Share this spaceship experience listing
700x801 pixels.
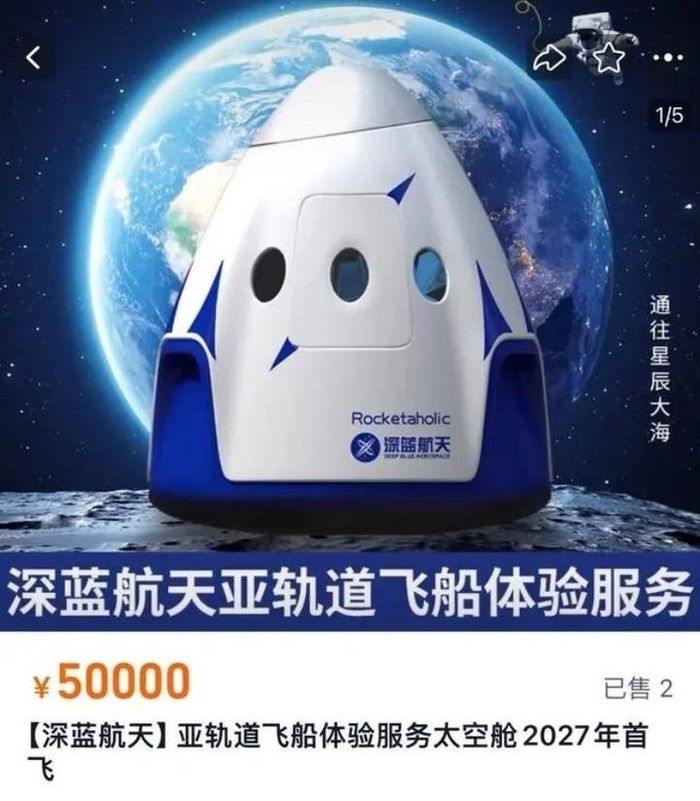550,59
